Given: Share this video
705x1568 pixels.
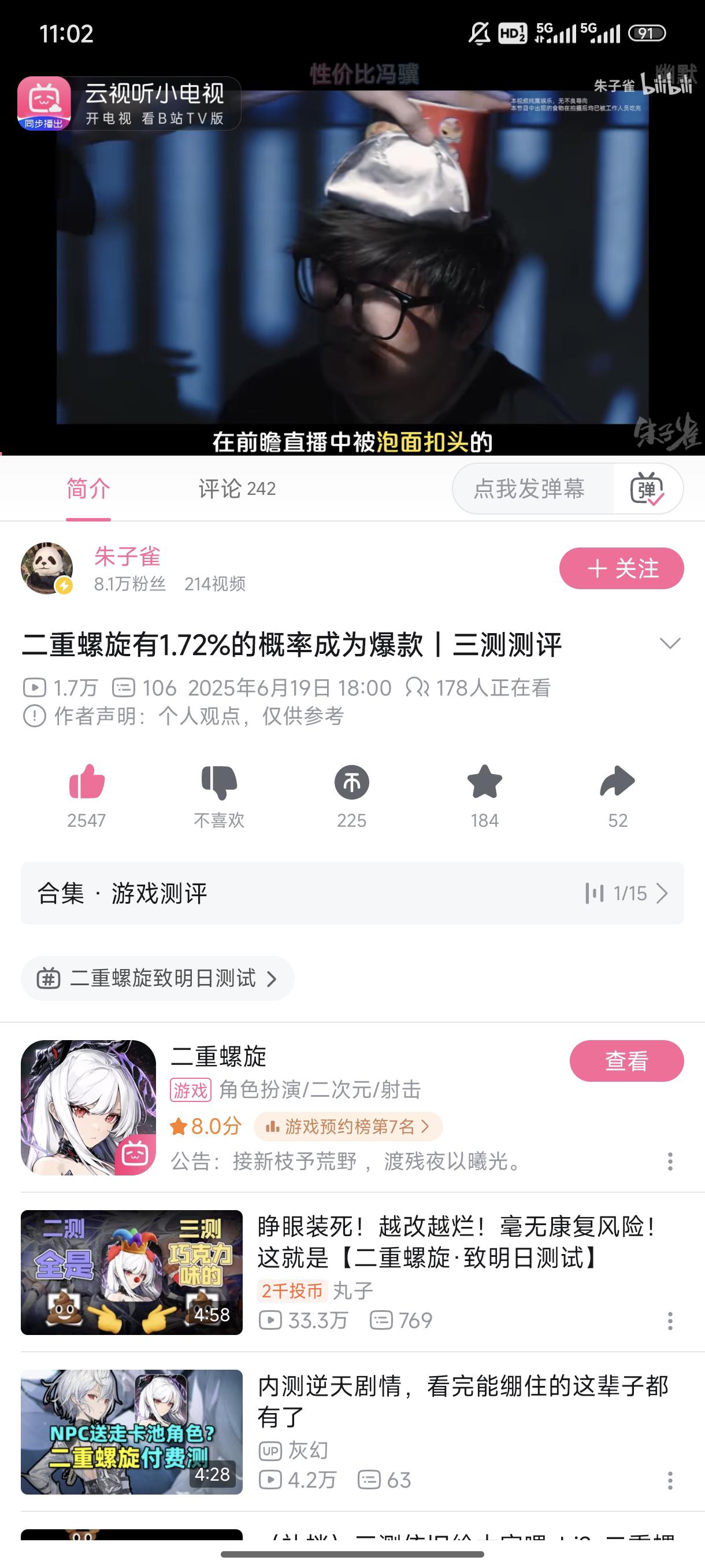Looking at the screenshot, I should (x=617, y=782).
